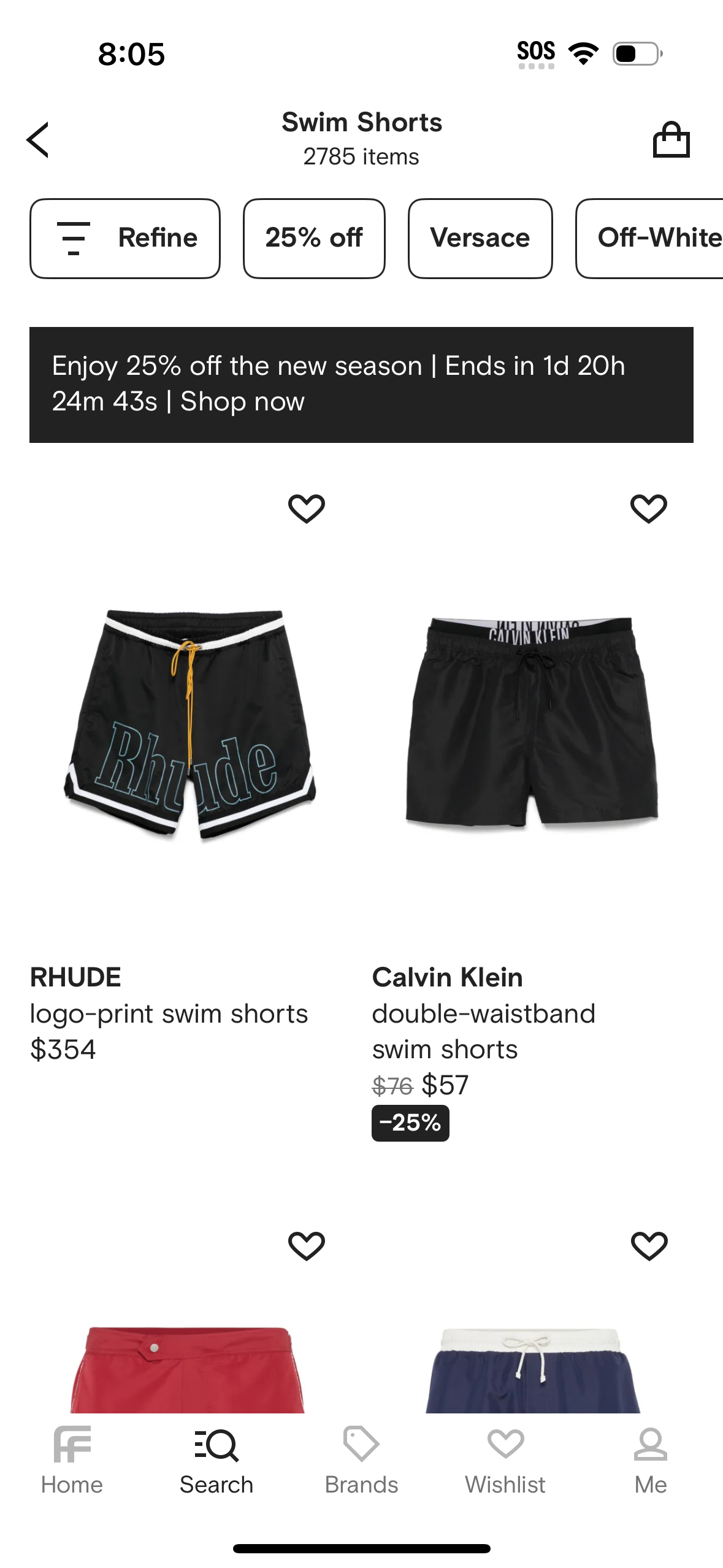This screenshot has width=723, height=1568.
Task: Apply the 25% off filter chip
Action: tap(314, 238)
